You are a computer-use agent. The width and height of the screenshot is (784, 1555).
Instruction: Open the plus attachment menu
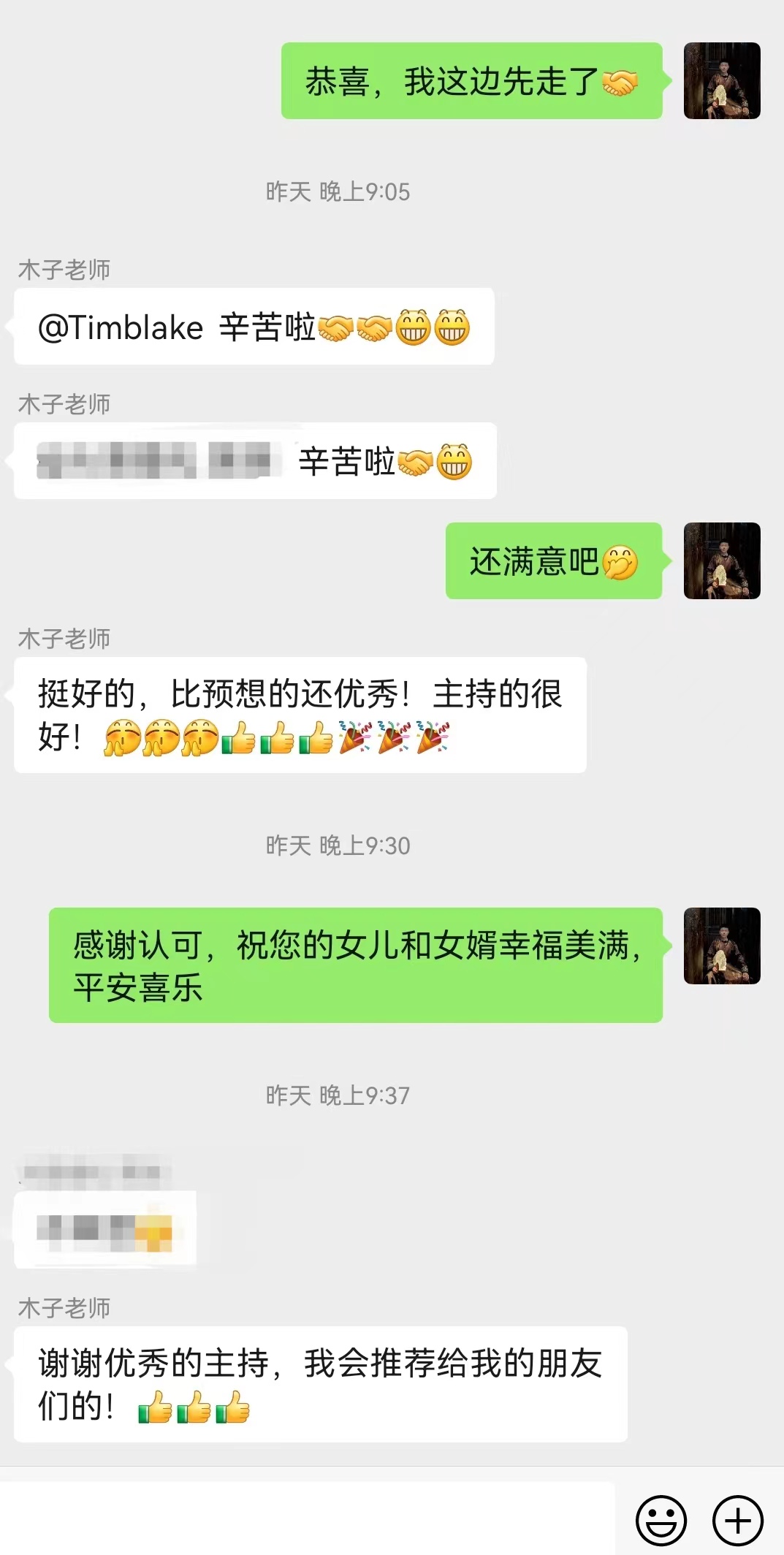737,1521
